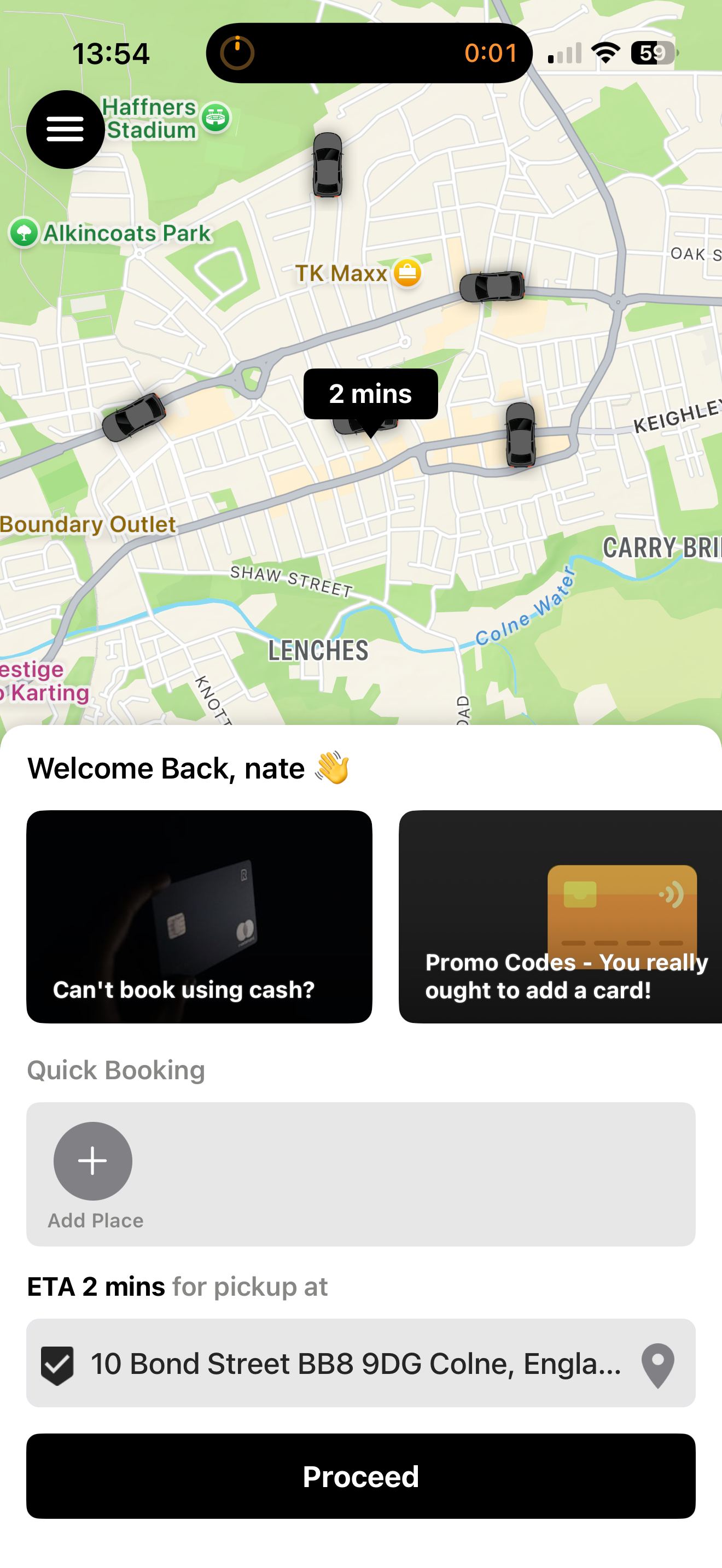The height and width of the screenshot is (1568, 722).
Task: Tap the dynamic island timer
Action: (x=369, y=53)
